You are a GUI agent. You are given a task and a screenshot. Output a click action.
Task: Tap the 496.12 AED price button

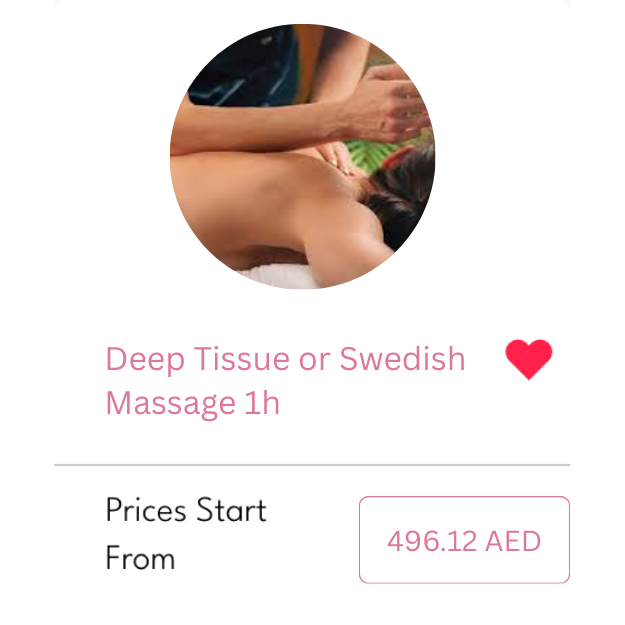tap(464, 540)
